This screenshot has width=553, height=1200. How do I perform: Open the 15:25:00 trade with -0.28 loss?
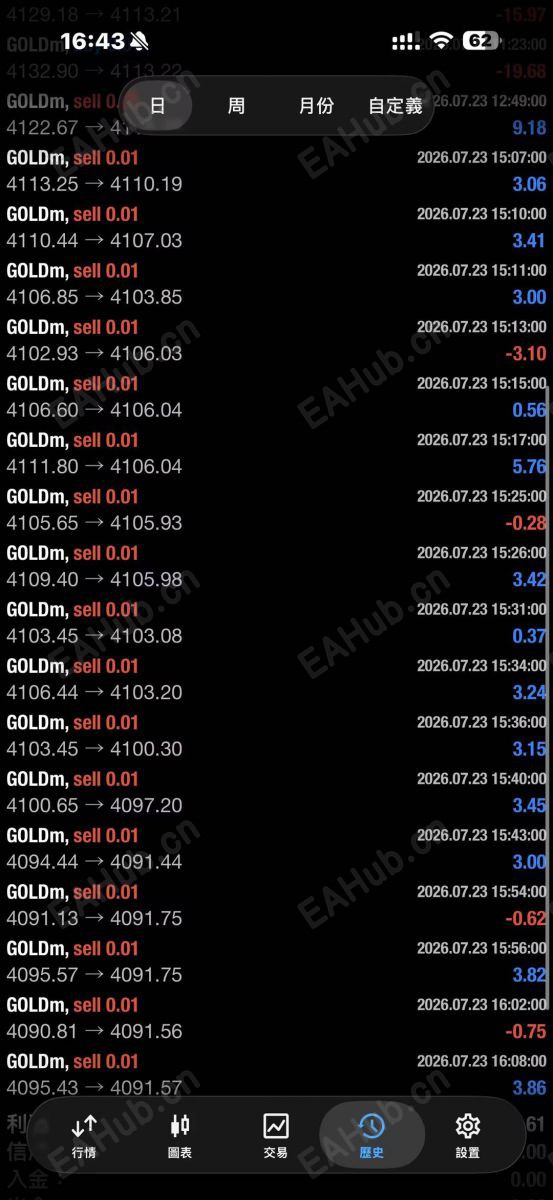point(276,510)
